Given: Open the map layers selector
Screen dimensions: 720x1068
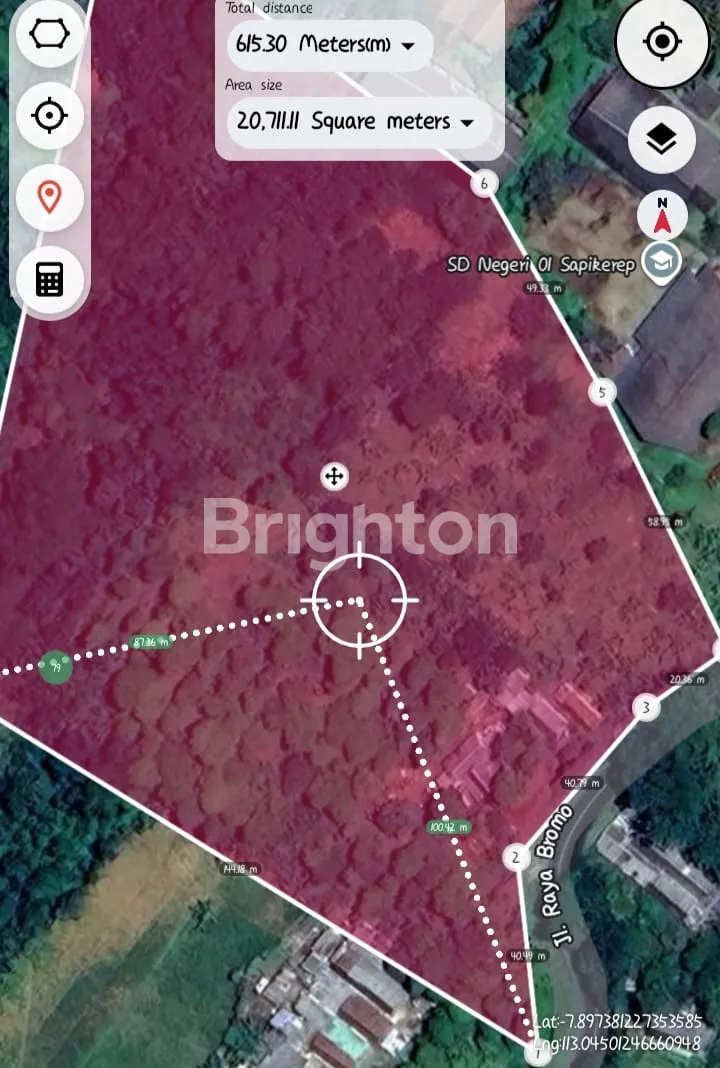Looking at the screenshot, I should [661, 140].
